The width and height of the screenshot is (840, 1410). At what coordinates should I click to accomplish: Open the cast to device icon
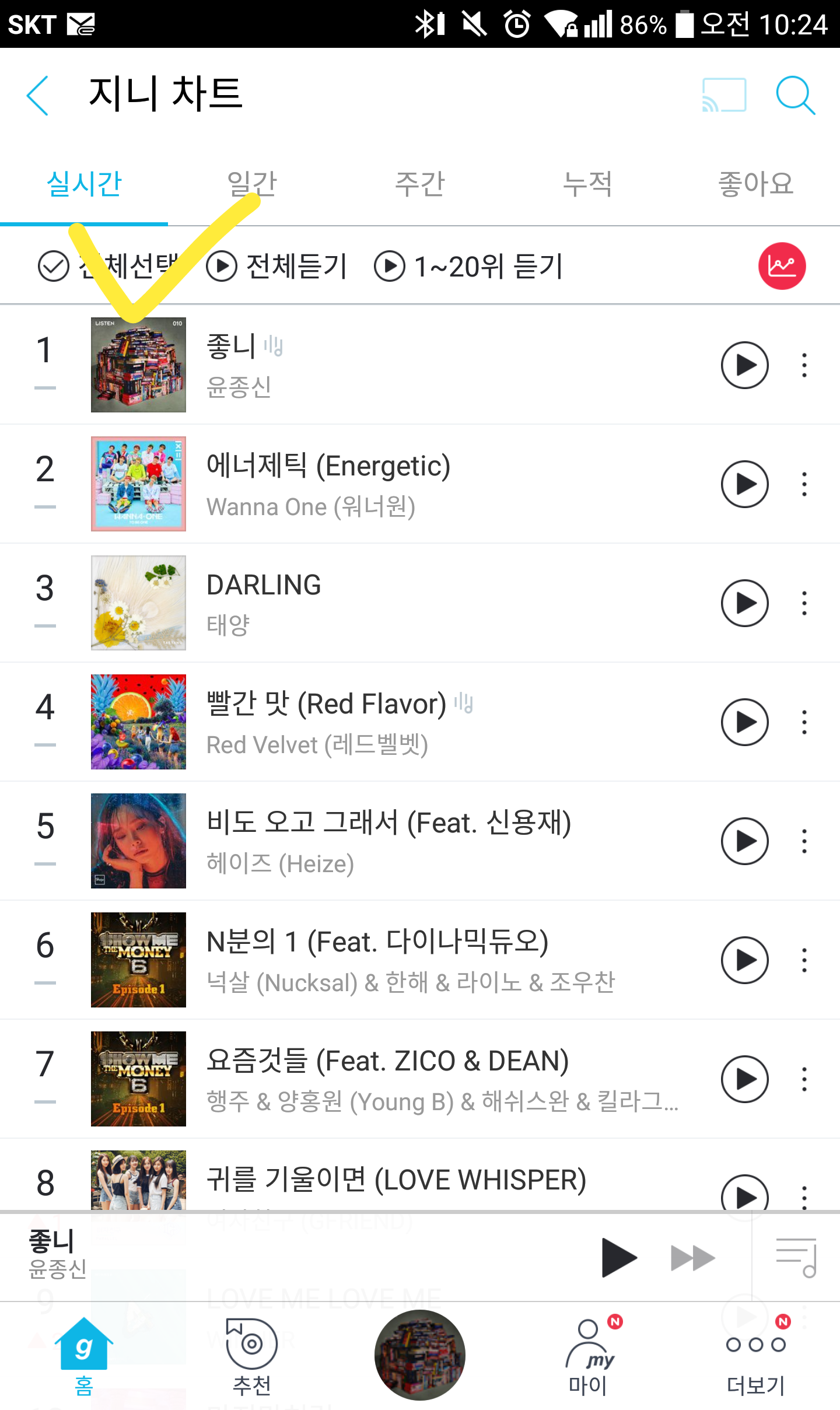click(724, 95)
